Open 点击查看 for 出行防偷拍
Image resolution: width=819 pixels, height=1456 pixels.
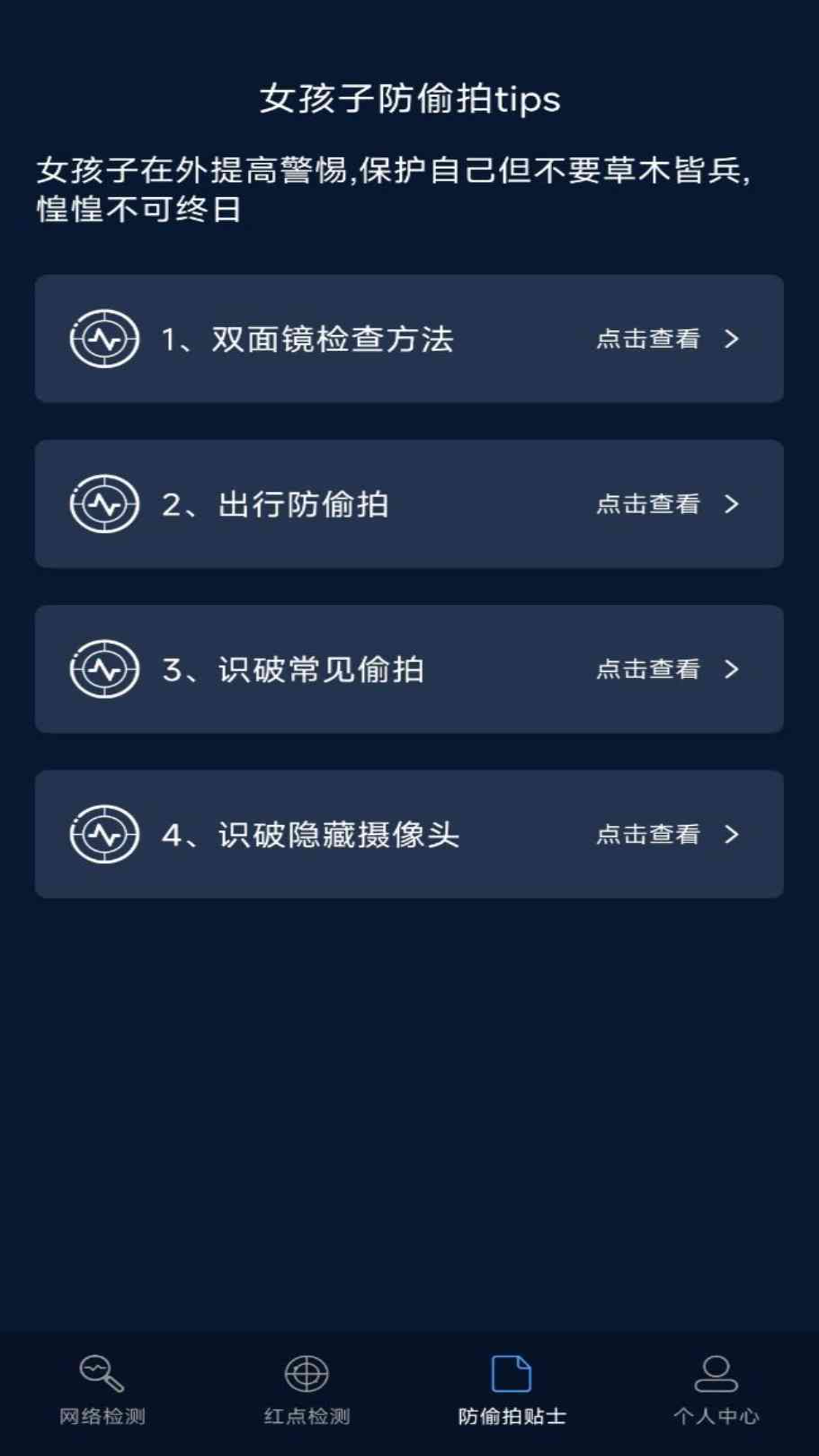[x=647, y=504]
